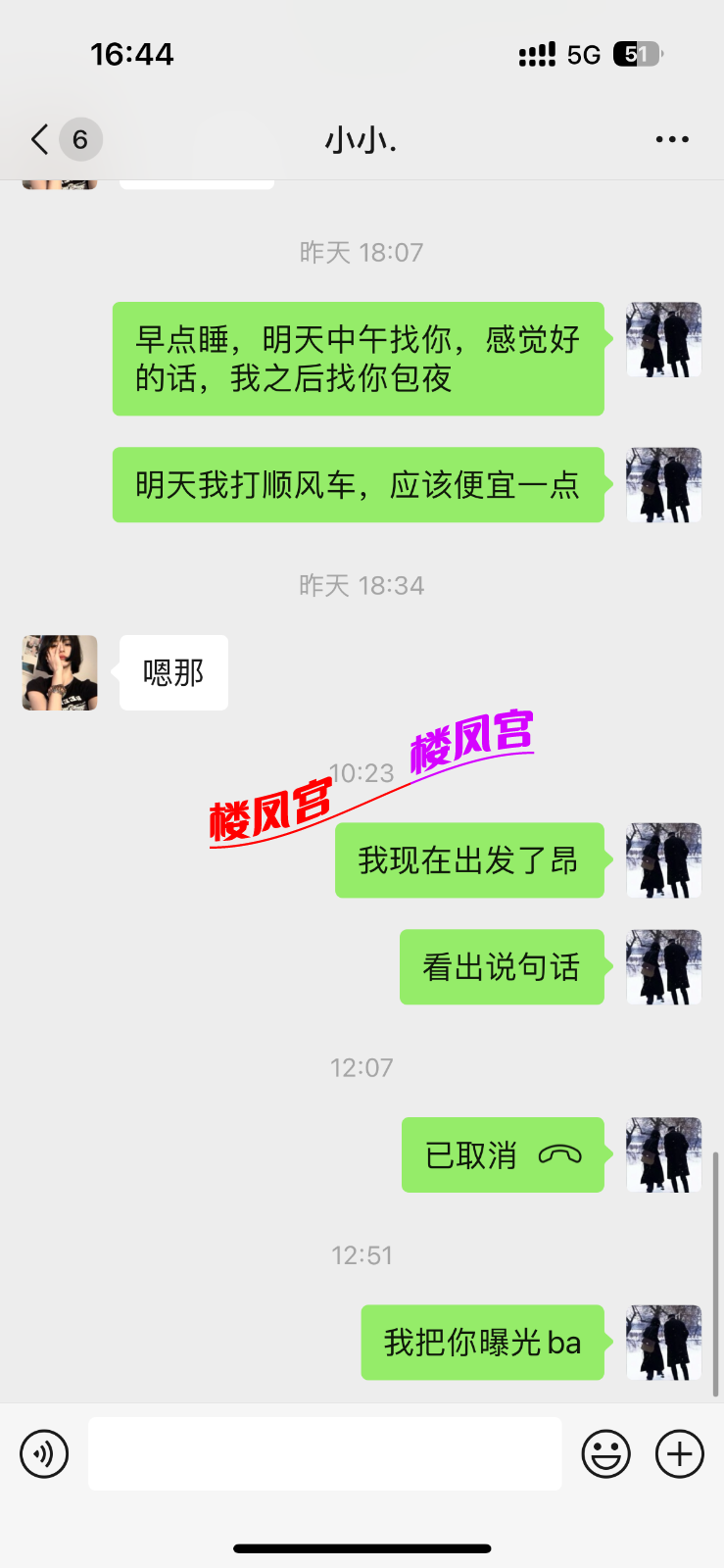
Task: Open the three-dot chat info menu
Action: click(x=672, y=139)
